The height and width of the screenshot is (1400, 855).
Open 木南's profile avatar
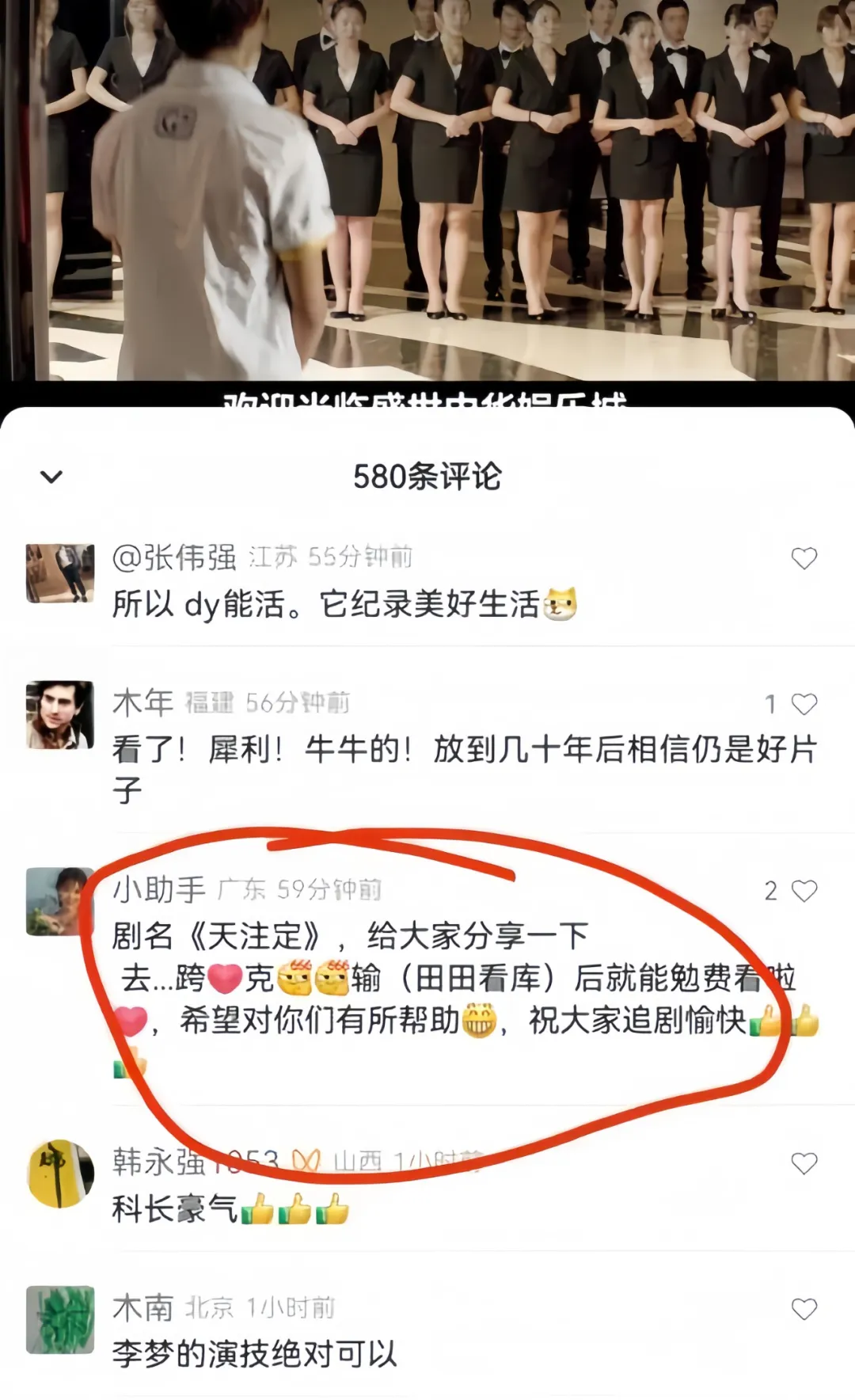pyautogui.click(x=60, y=1319)
